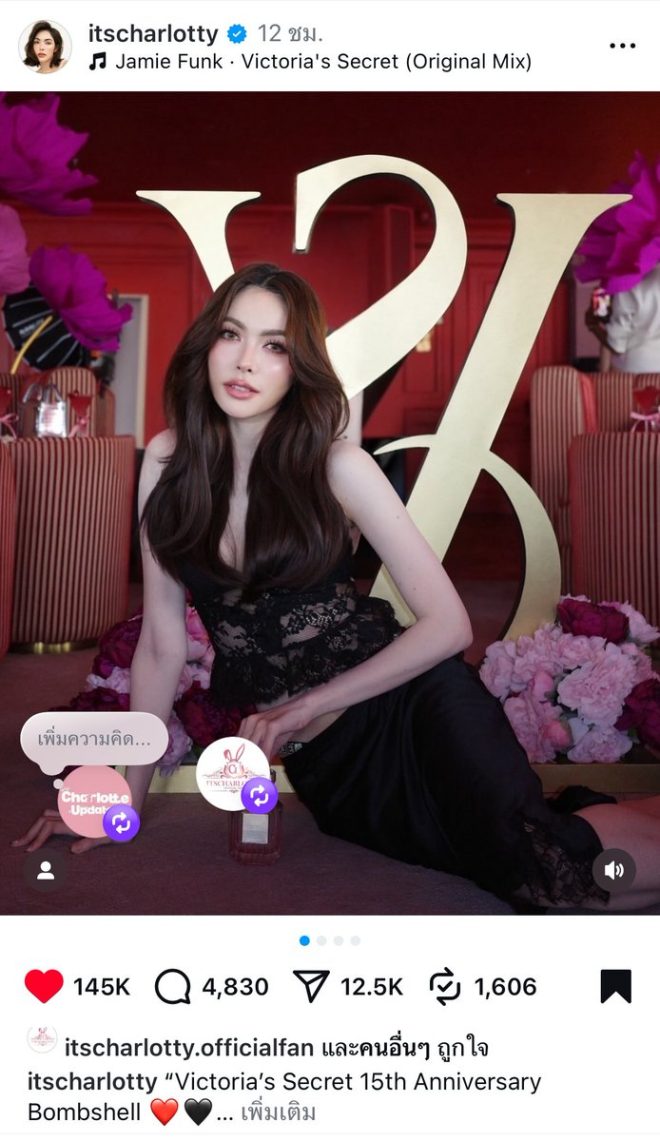
Task: Open the comments on this post
Action: (x=173, y=986)
